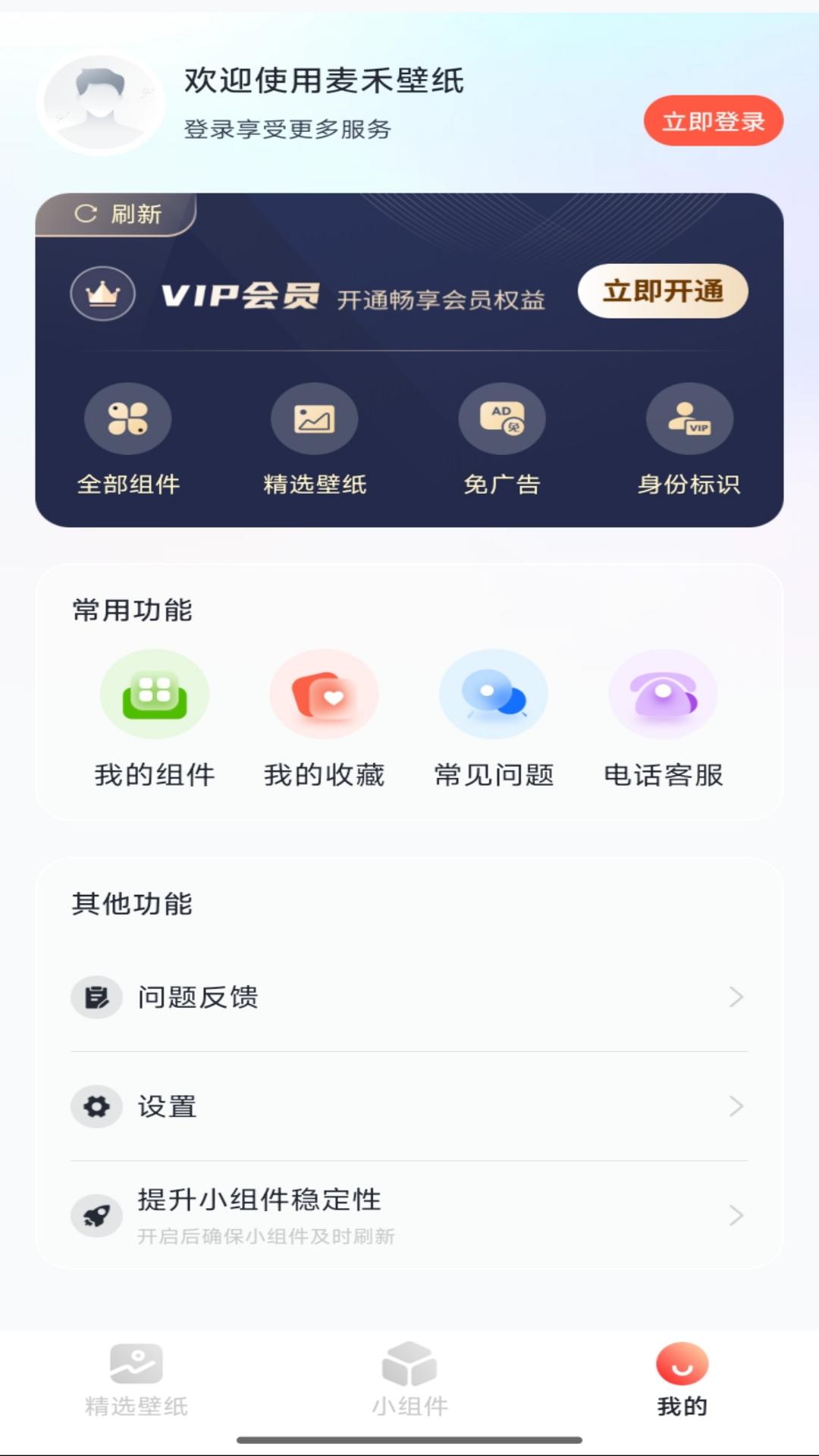This screenshot has height=1456, width=819.
Task: Switch to the 精选壁纸 tab
Action: 135,1380
